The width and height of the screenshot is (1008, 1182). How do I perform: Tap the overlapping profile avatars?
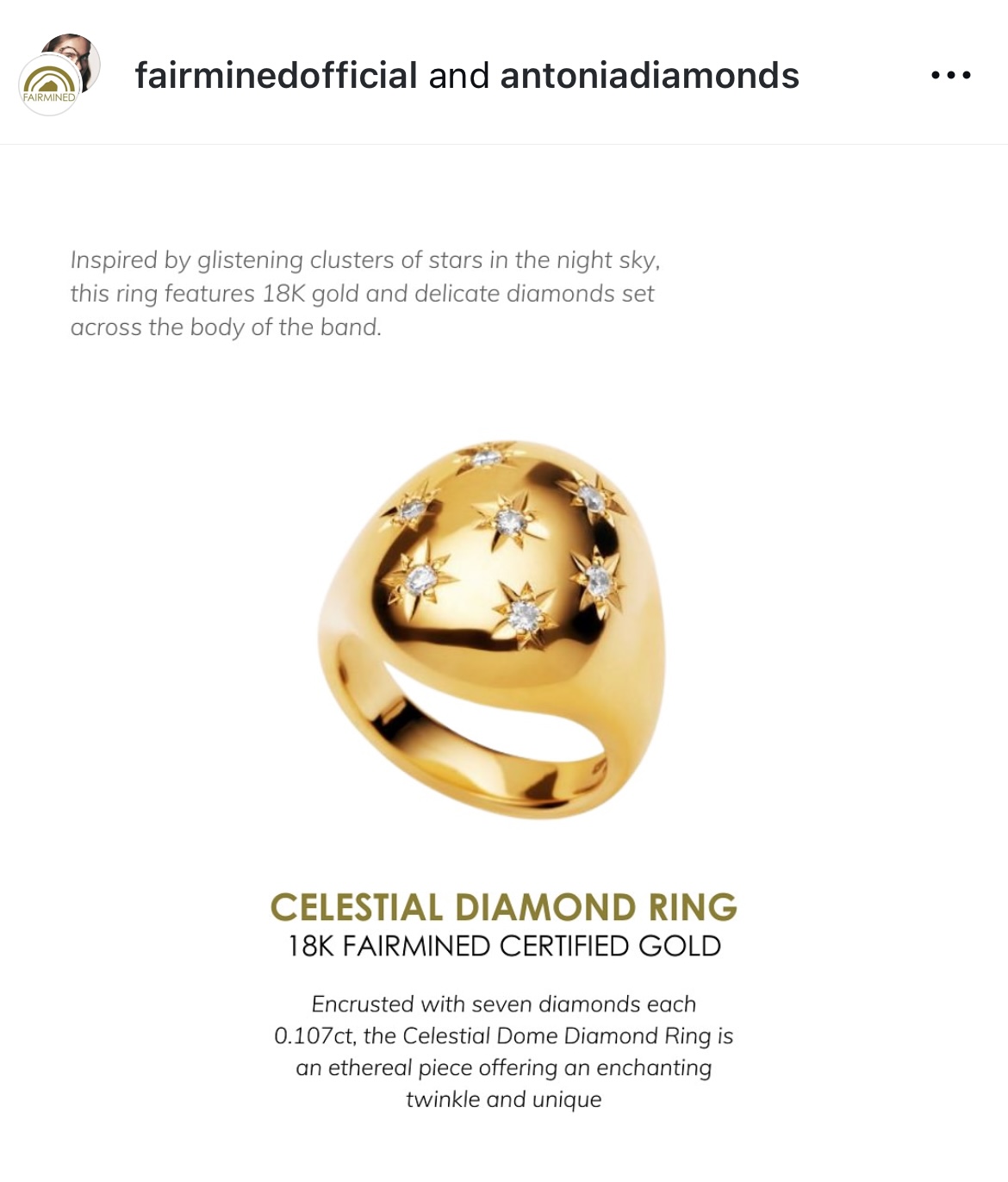(59, 76)
